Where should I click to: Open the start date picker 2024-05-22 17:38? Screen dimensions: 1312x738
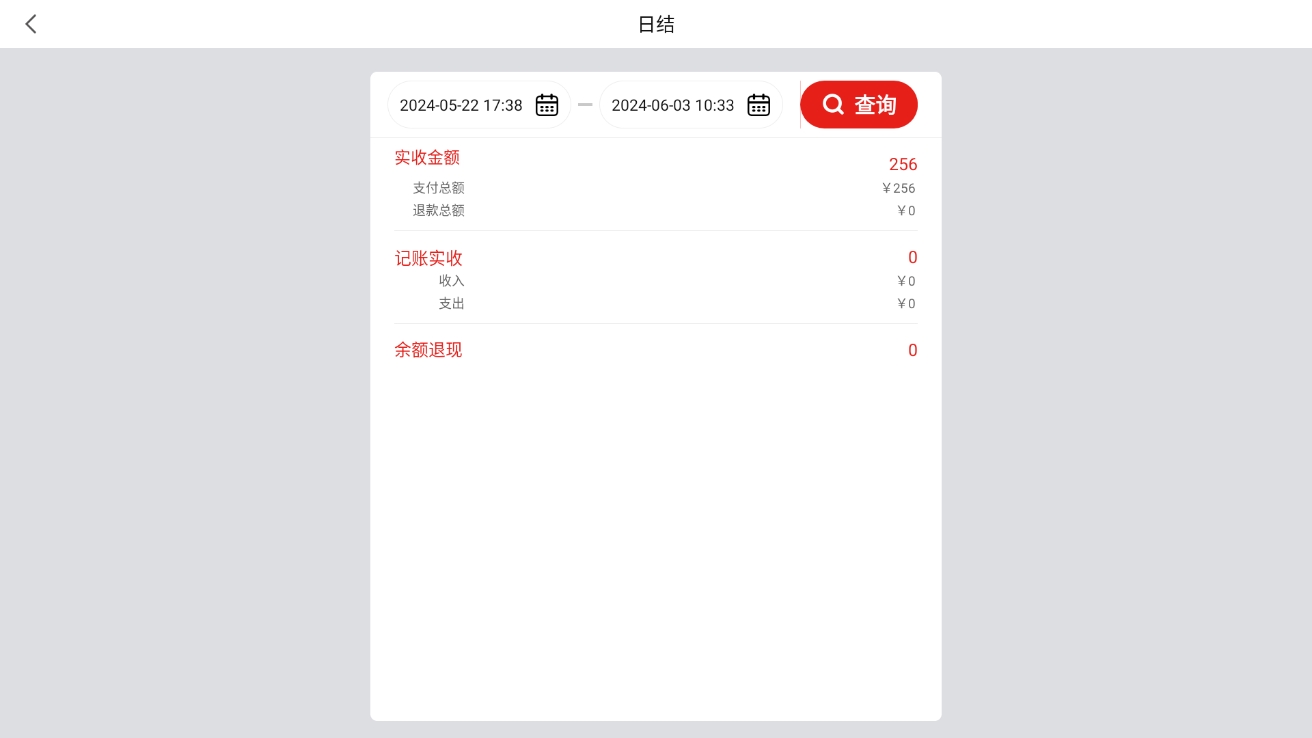click(479, 105)
